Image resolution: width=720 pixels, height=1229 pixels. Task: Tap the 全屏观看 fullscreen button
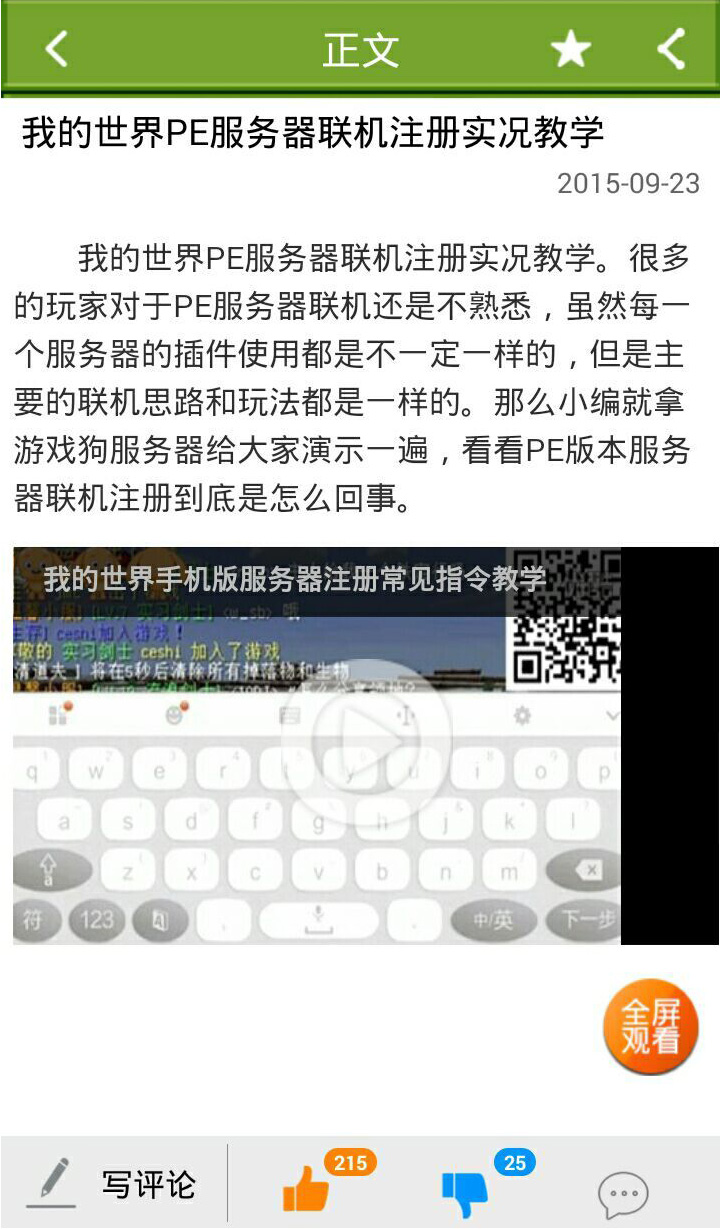651,1026
